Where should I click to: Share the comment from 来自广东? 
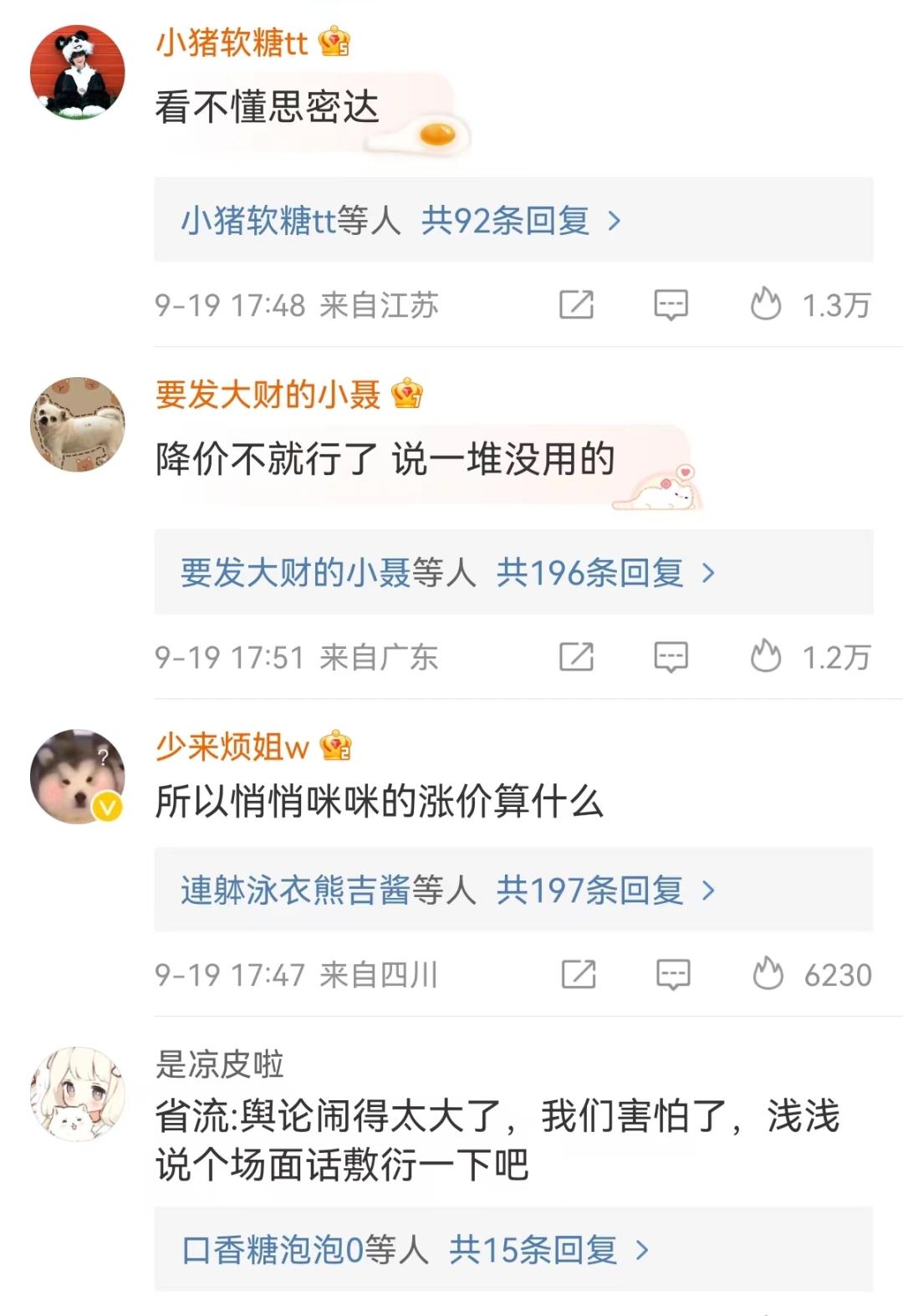576,657
